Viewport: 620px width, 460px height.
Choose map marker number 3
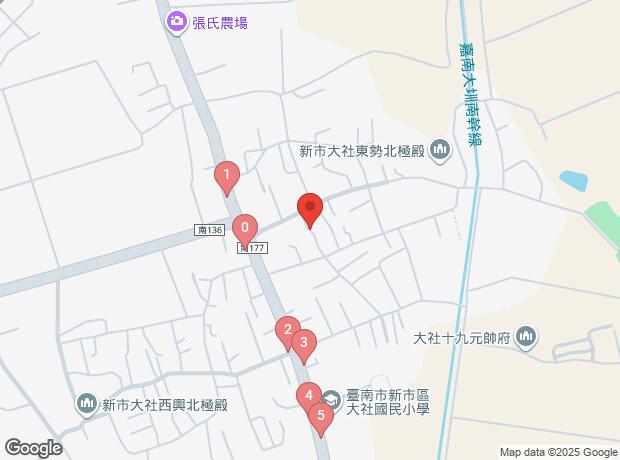coord(304,345)
